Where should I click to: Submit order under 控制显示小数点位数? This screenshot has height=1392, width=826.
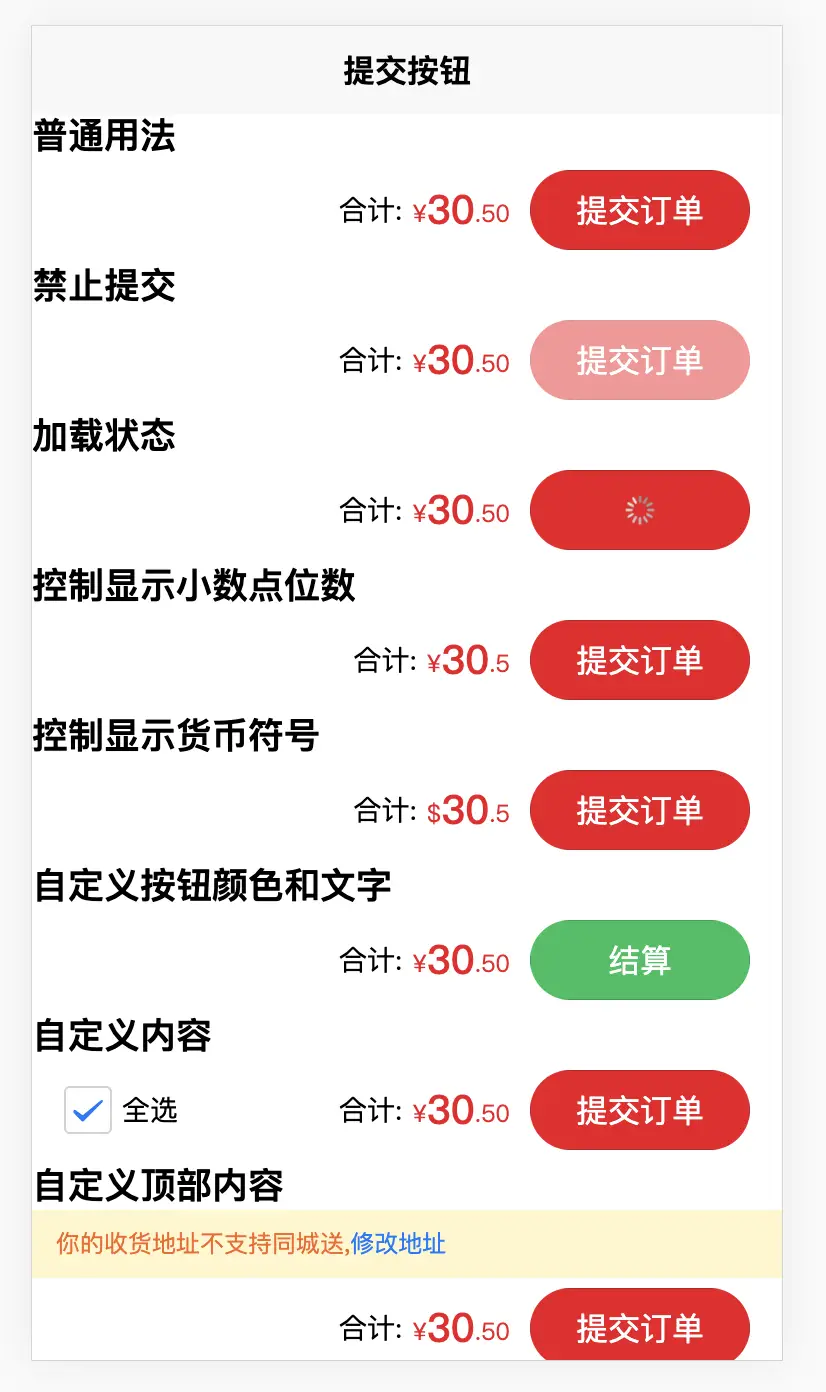(640, 660)
